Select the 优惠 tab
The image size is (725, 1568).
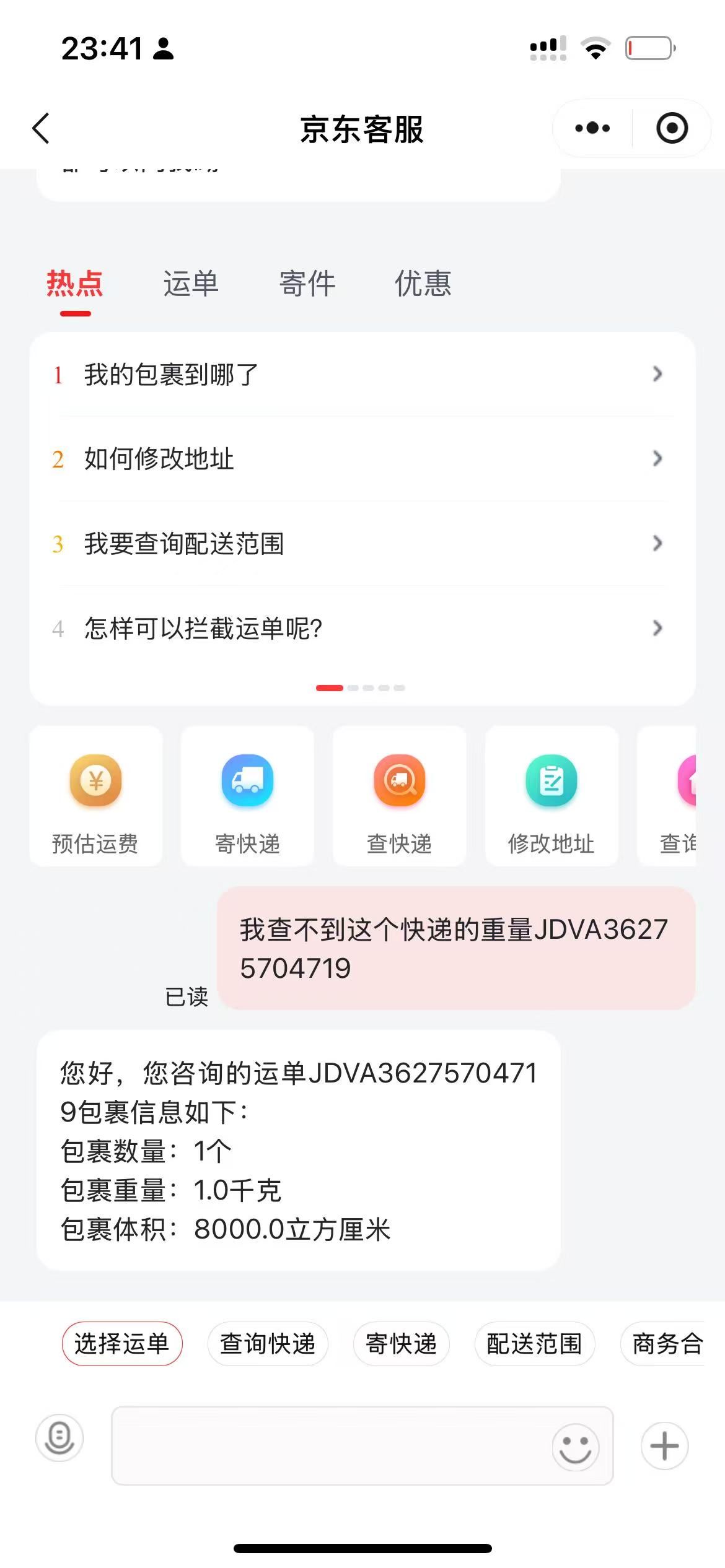click(x=423, y=284)
